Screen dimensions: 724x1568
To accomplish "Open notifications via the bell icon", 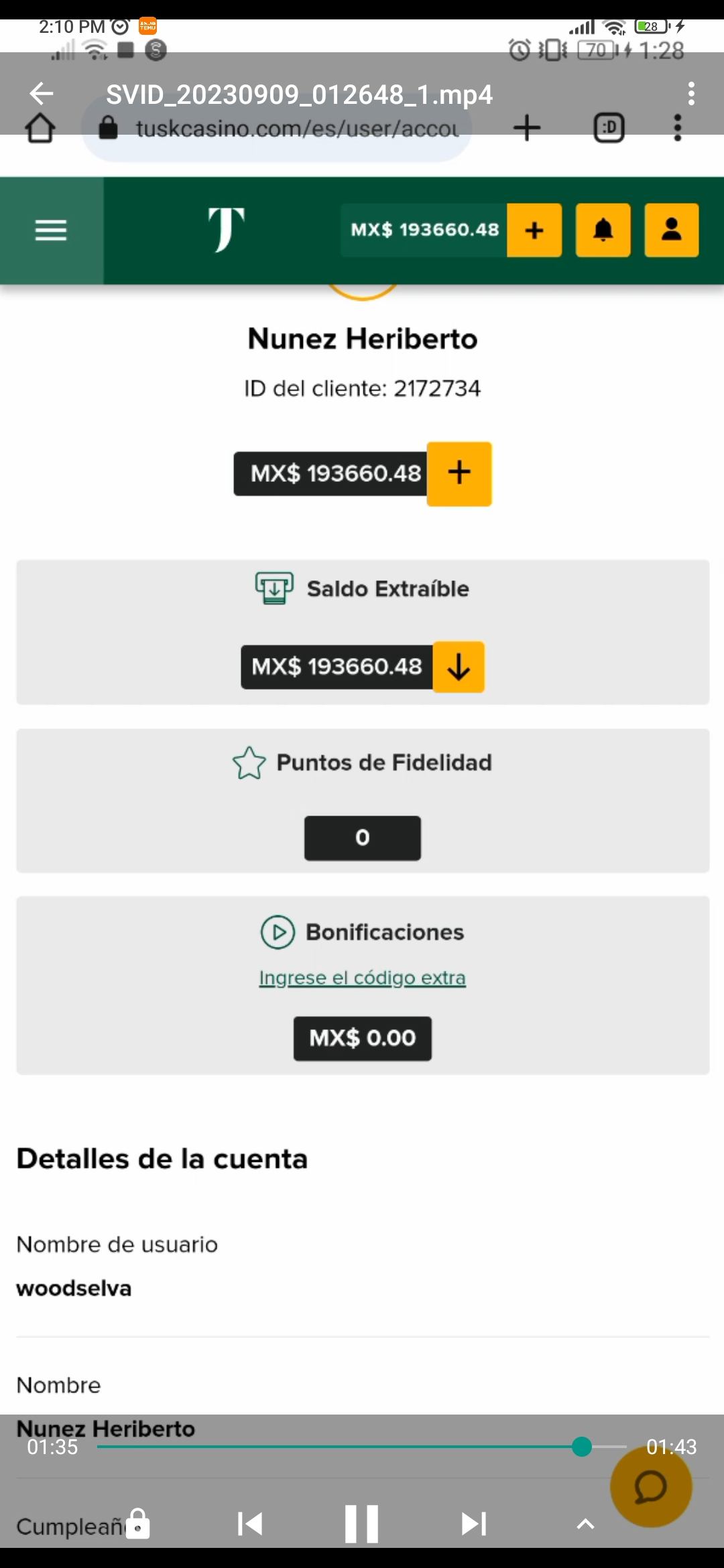I will click(602, 230).
